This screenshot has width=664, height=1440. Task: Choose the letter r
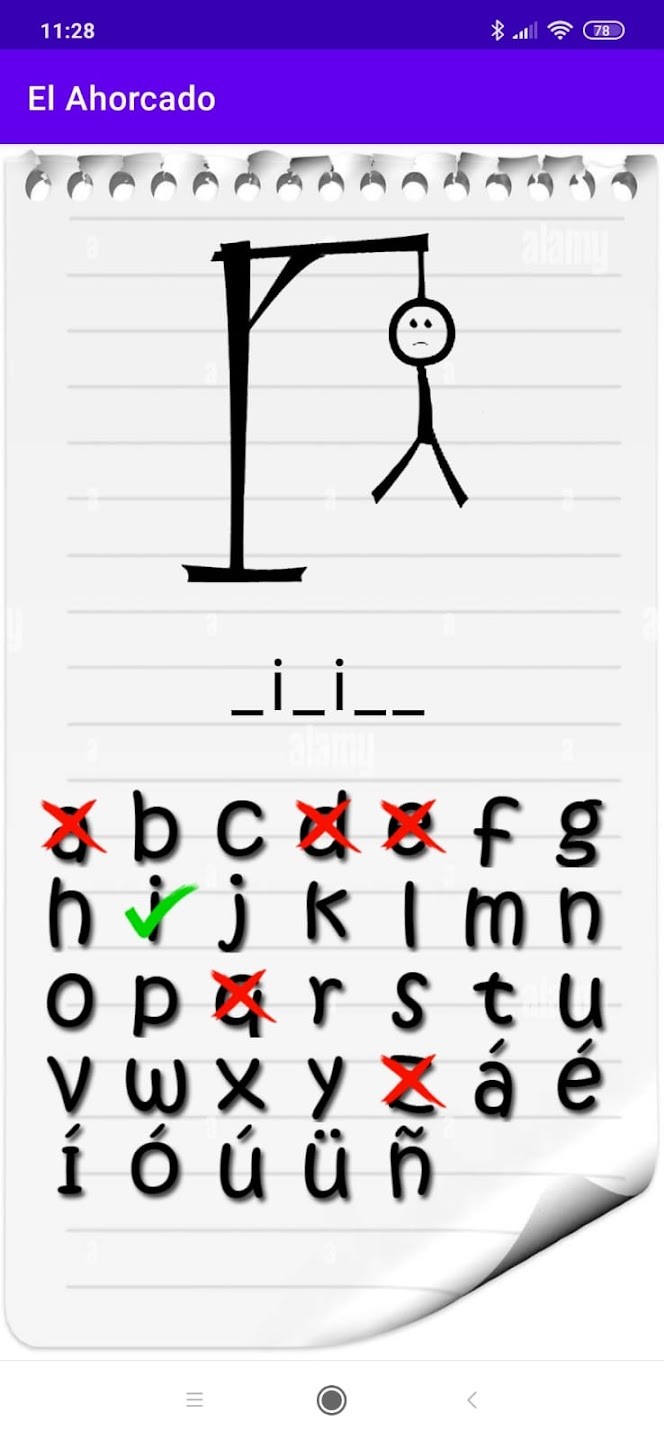click(x=326, y=999)
